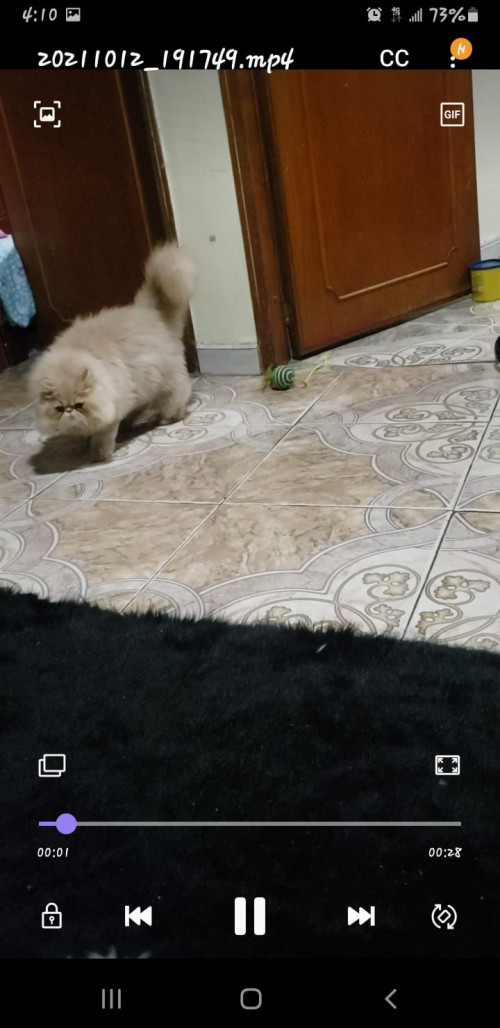Capture a screenshot of the video frame
Image resolution: width=500 pixels, height=1028 pixels.
pyautogui.click(x=47, y=114)
